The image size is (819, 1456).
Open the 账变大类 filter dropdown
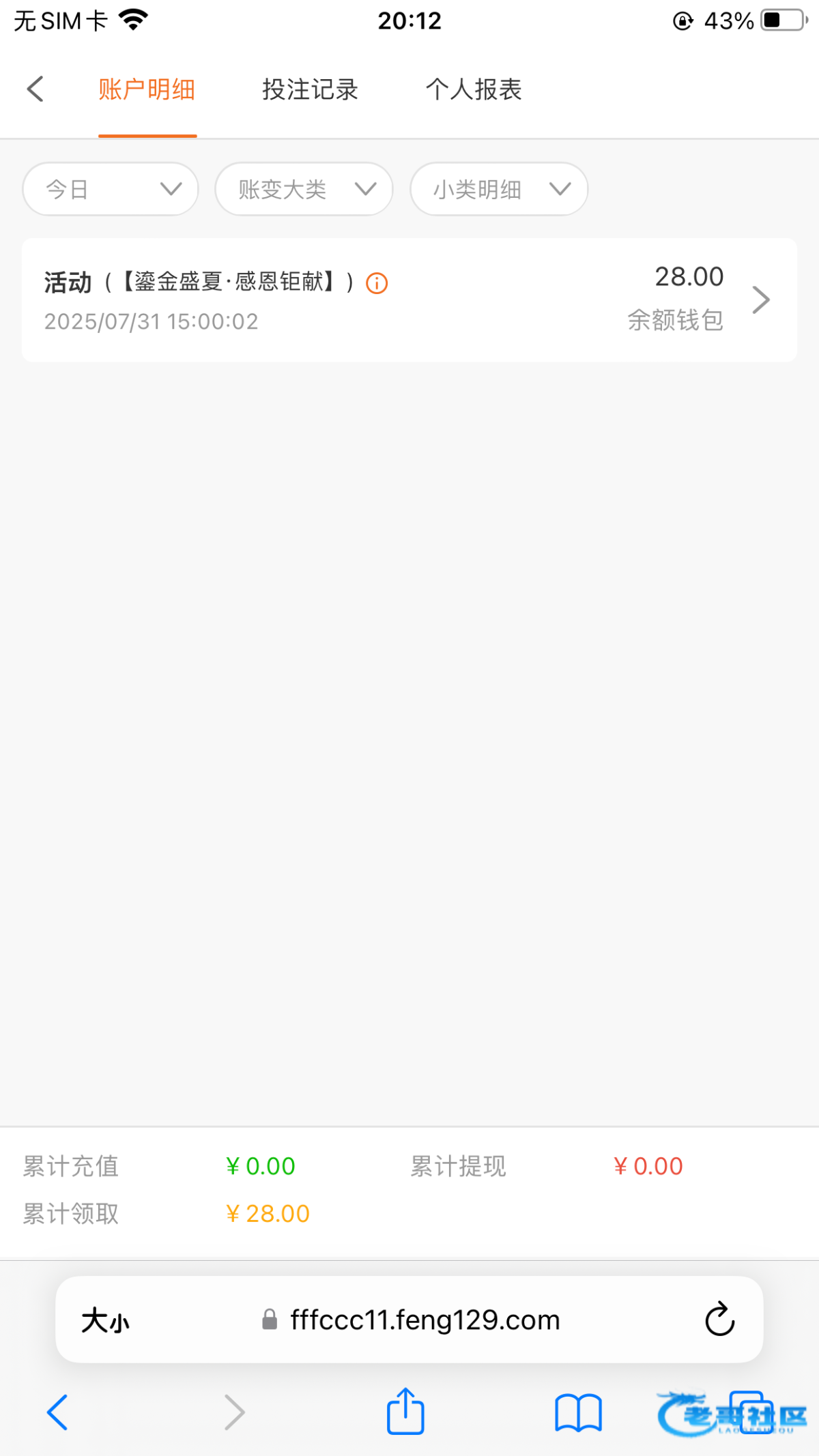click(304, 189)
